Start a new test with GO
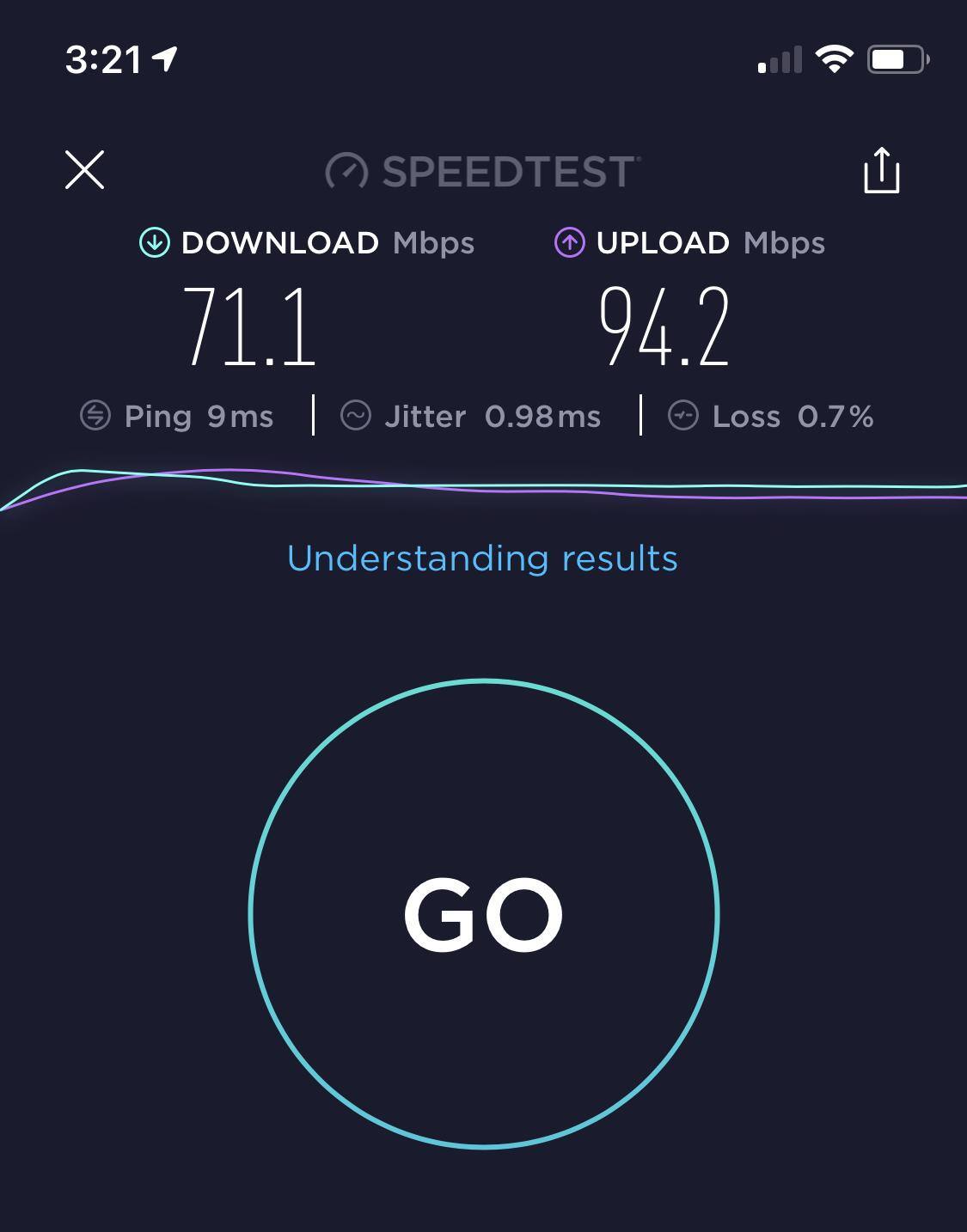Screen dimensions: 967x1232 (483, 913)
